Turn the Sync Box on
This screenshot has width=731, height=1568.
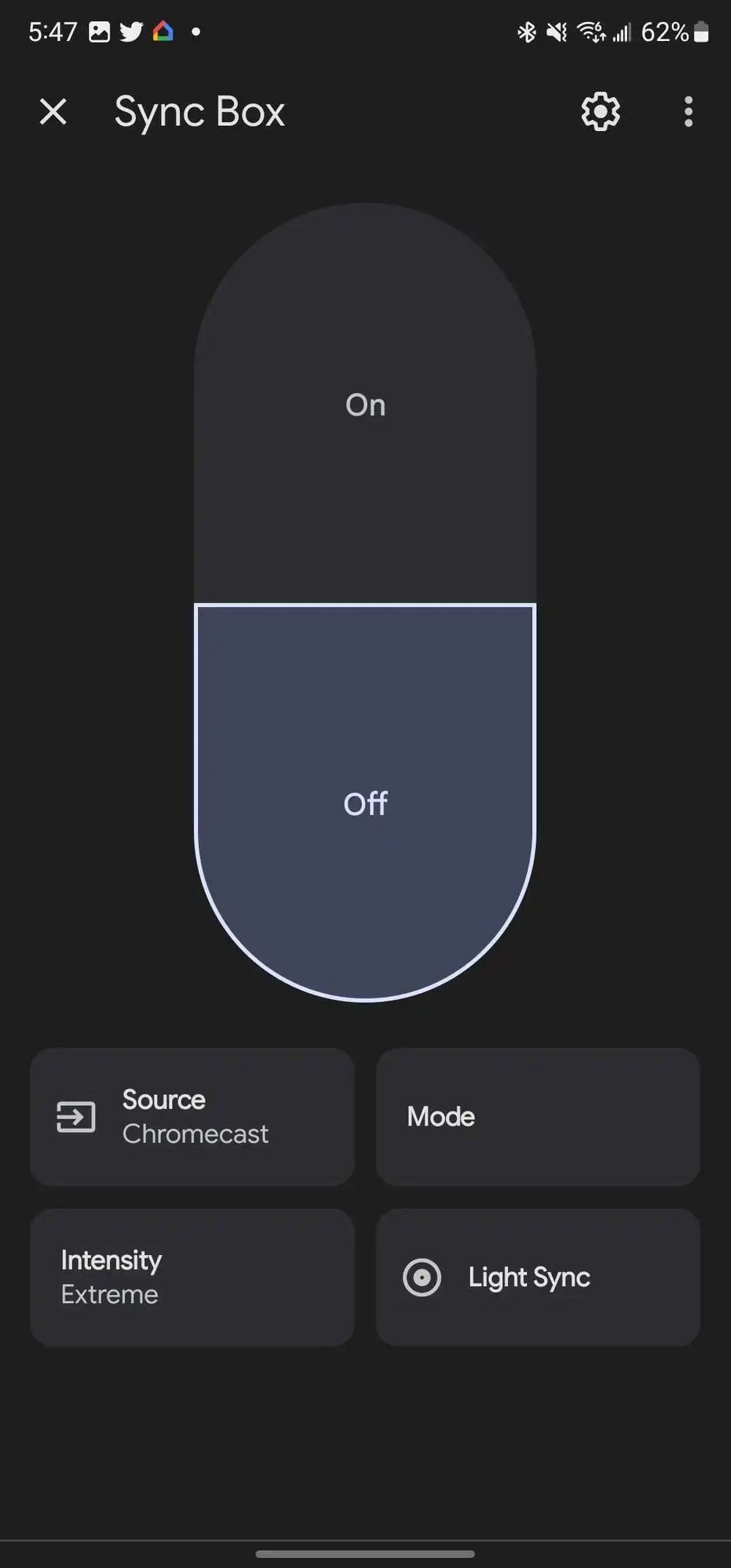(365, 404)
